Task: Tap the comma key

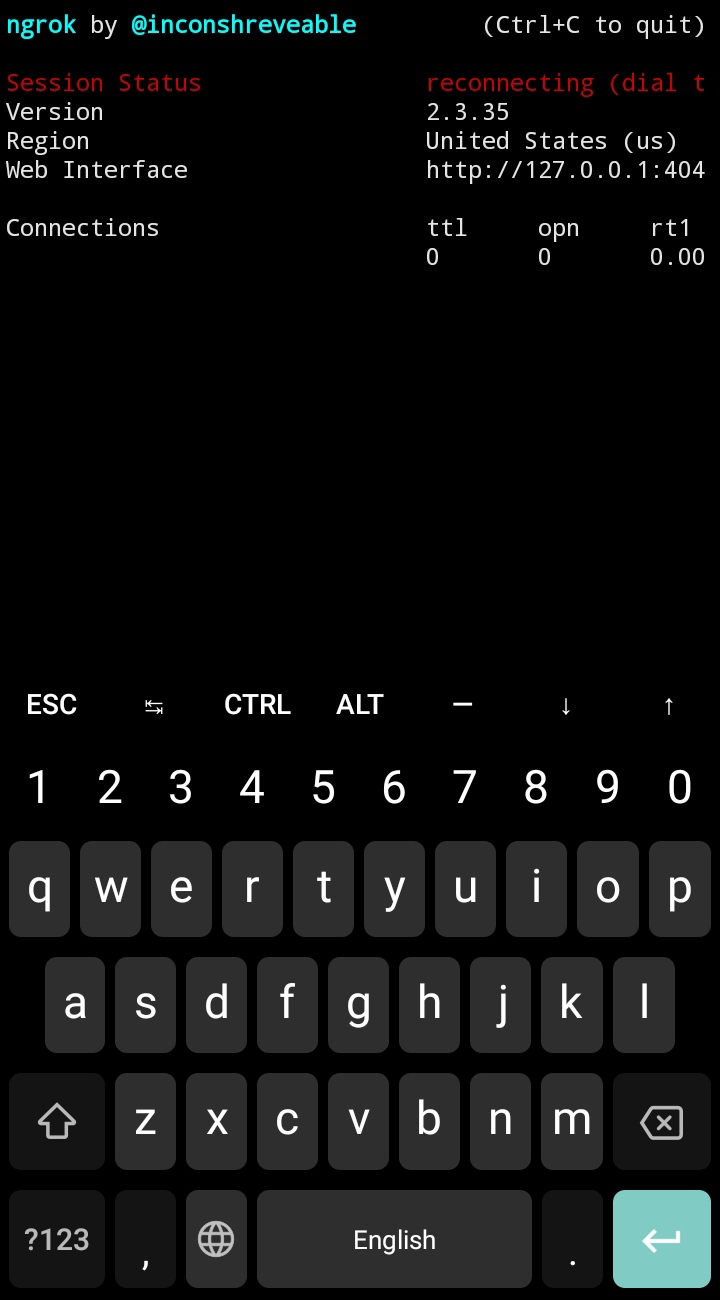Action: (146, 1239)
